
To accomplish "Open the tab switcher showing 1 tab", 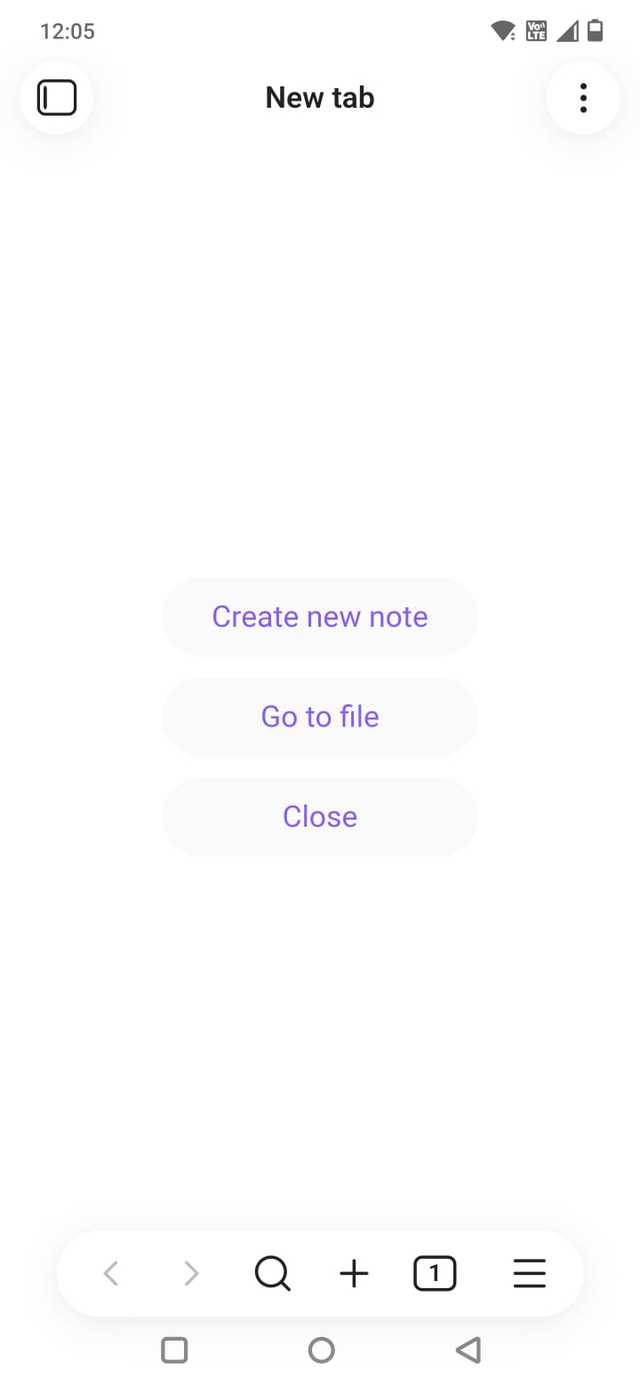I will pyautogui.click(x=434, y=1273).
